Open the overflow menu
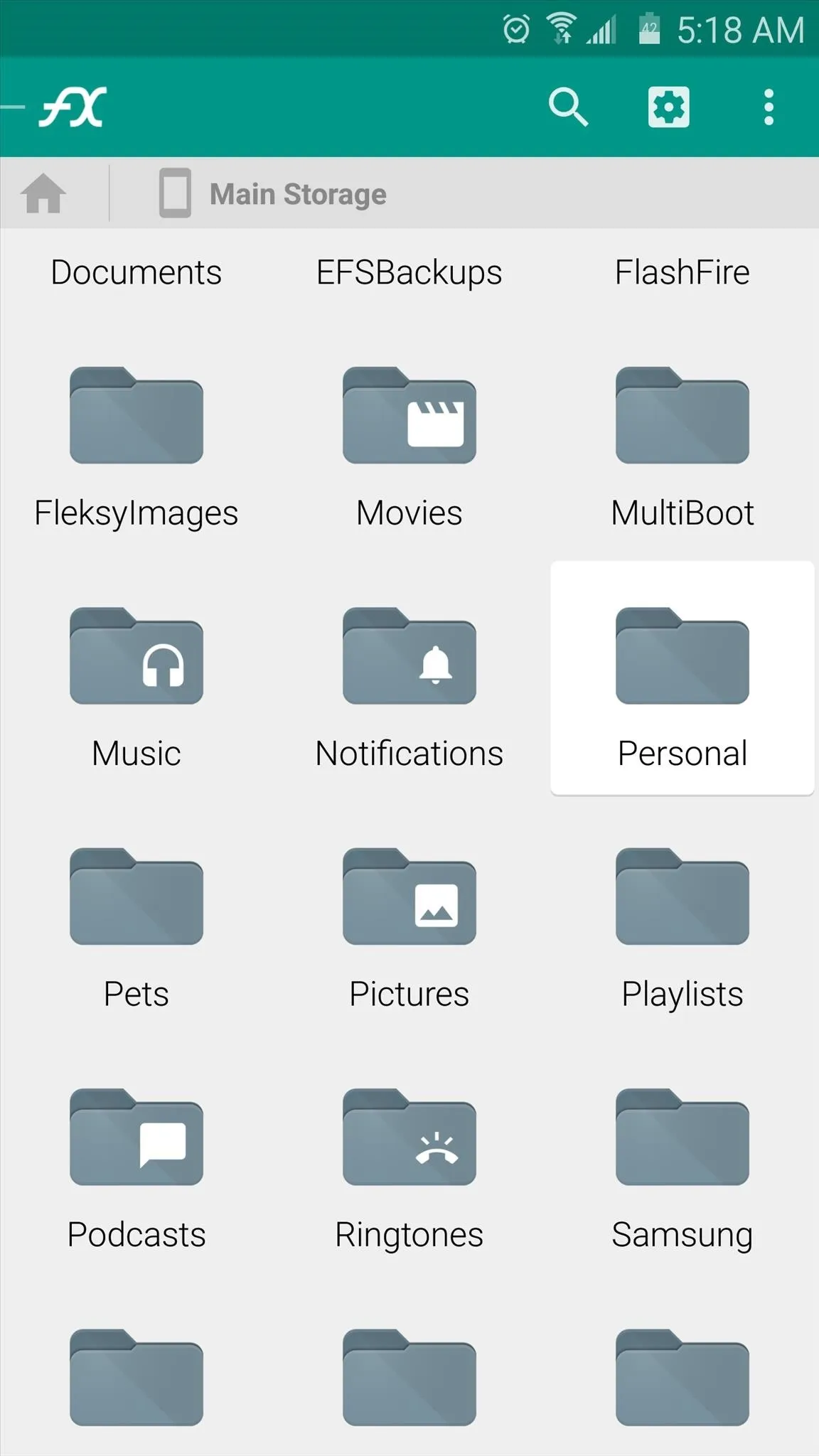819x1456 pixels. click(x=768, y=107)
